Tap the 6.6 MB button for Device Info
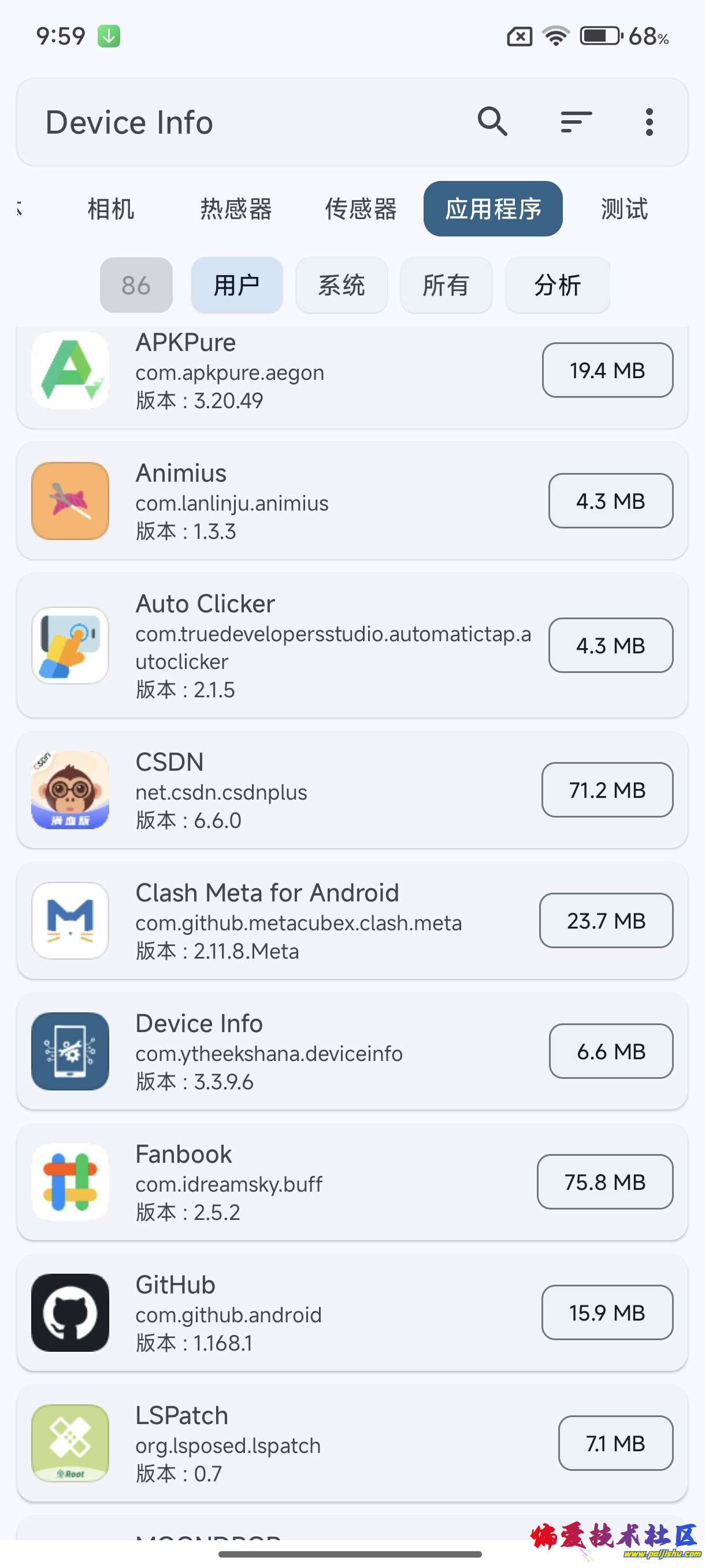 [610, 1051]
